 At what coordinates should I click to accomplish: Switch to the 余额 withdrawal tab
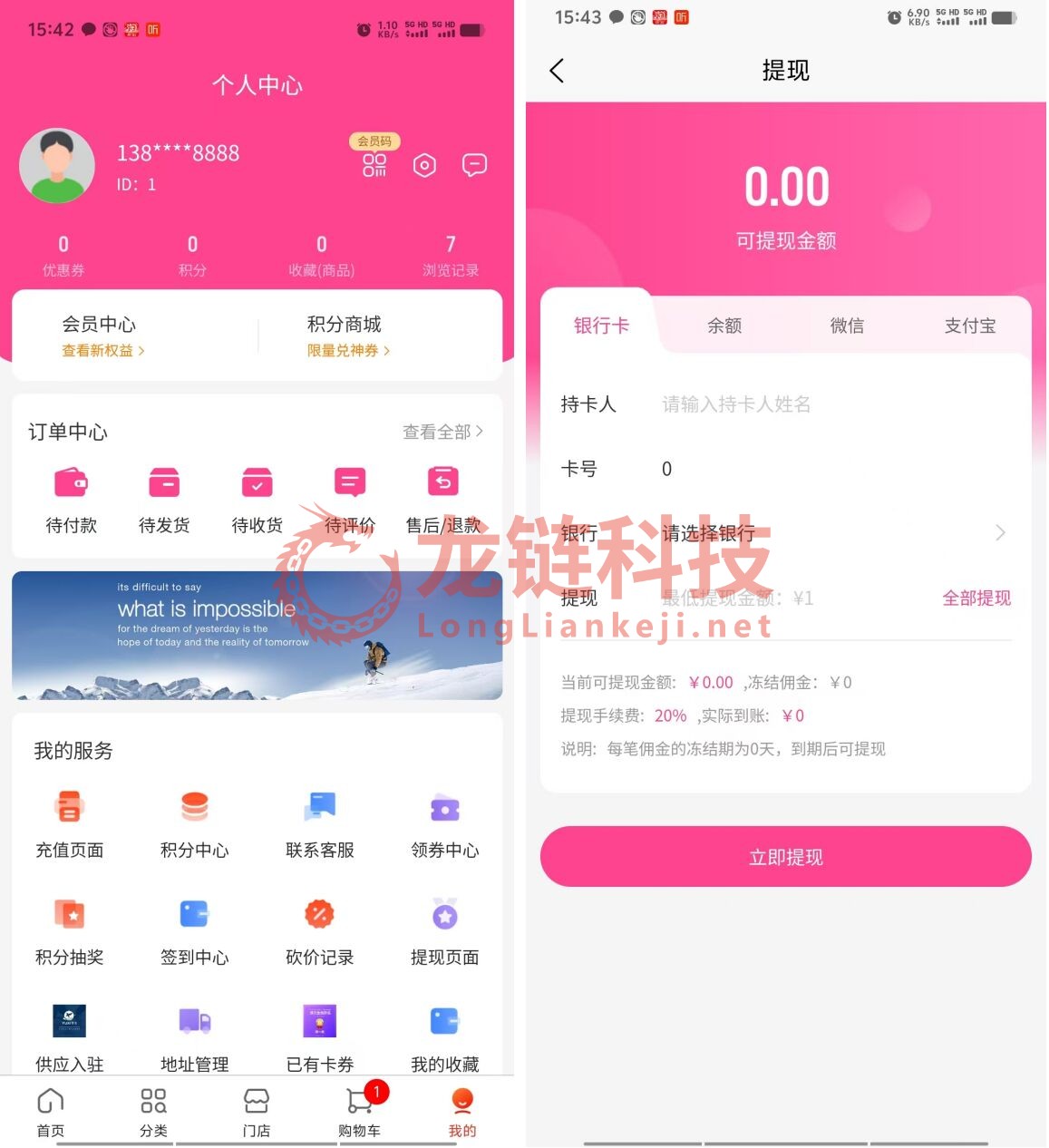(724, 326)
